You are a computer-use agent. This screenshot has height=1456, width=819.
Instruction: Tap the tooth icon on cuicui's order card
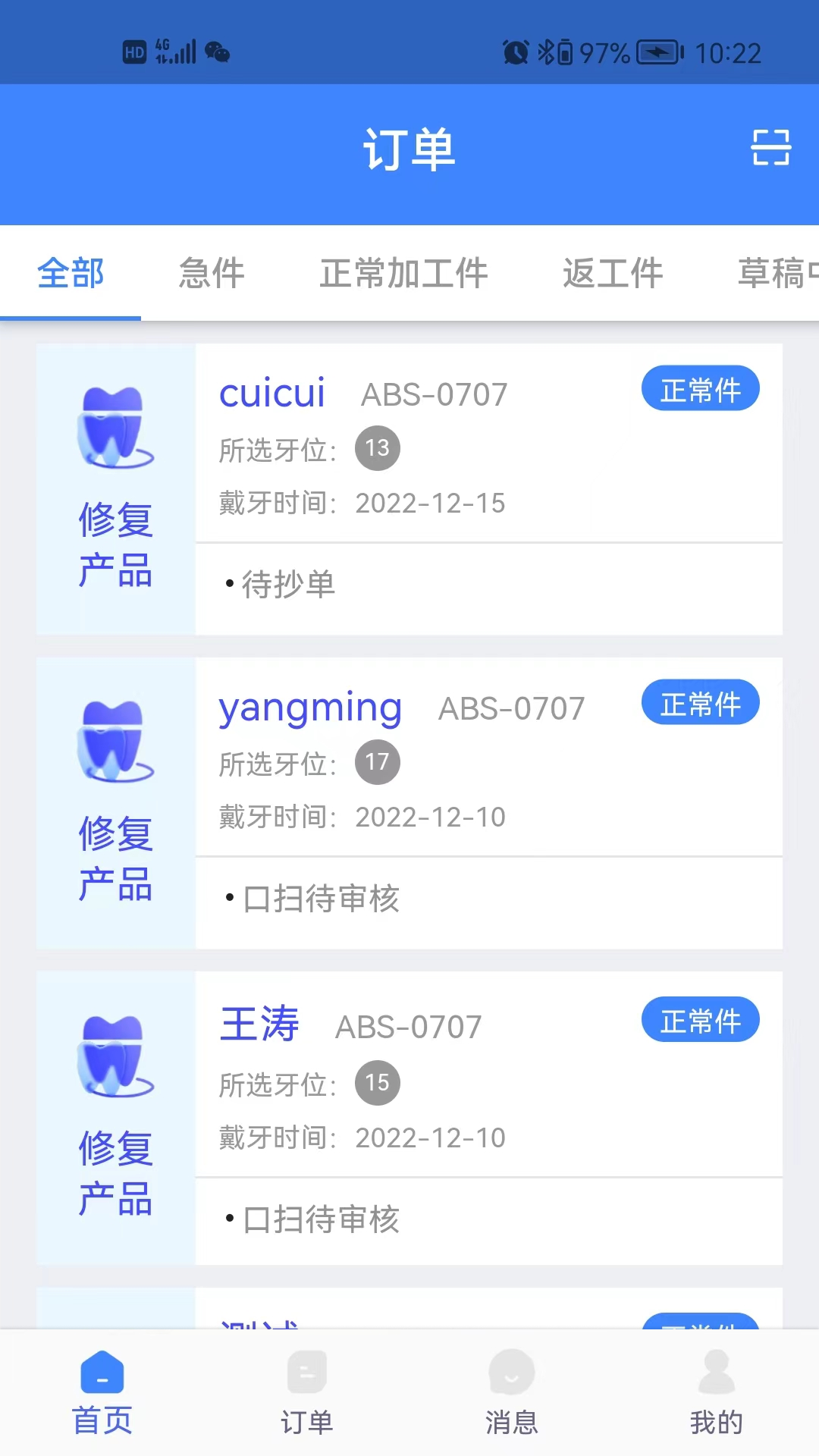click(112, 428)
